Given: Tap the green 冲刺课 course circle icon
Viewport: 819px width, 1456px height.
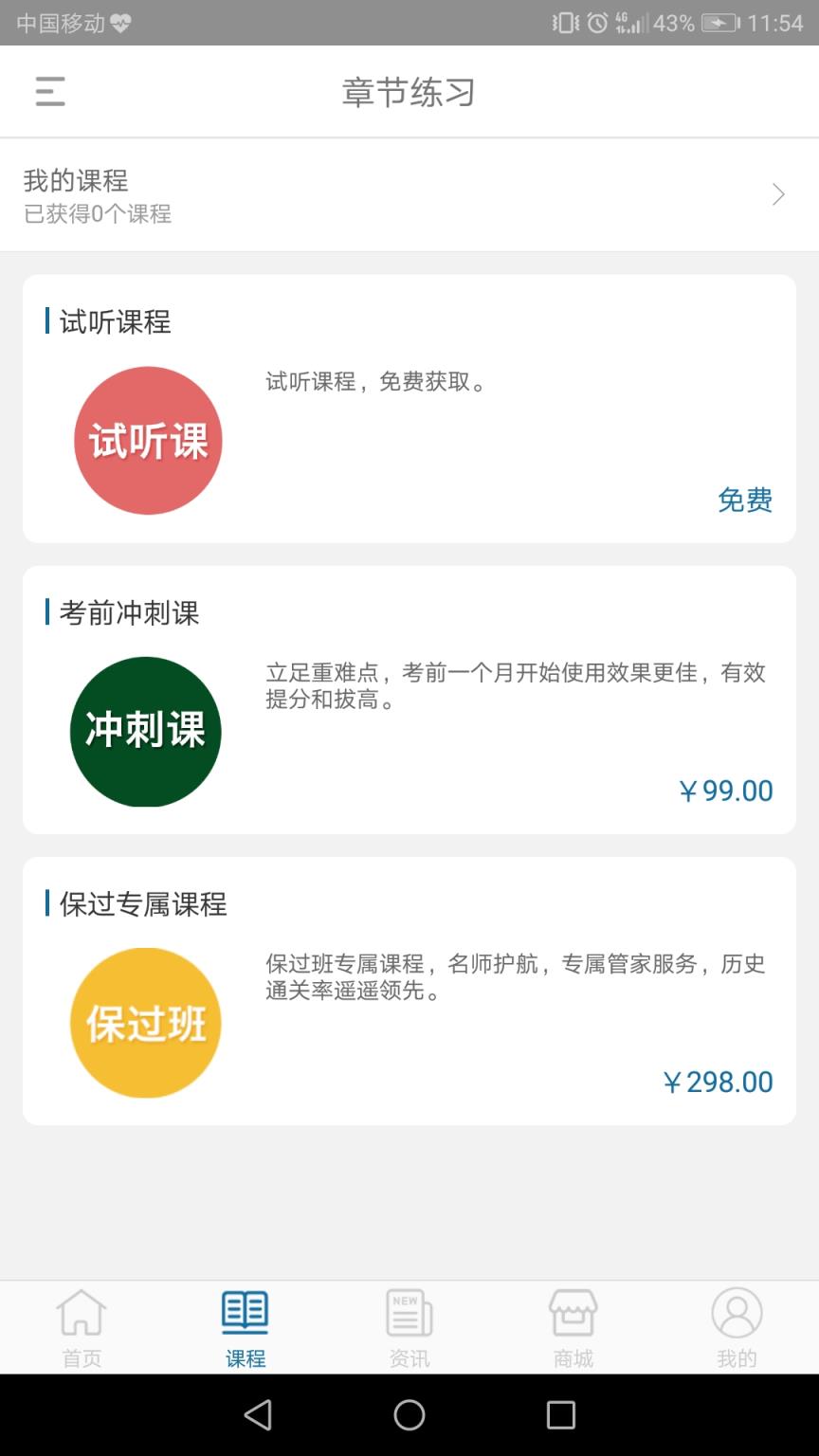Looking at the screenshot, I should [145, 732].
